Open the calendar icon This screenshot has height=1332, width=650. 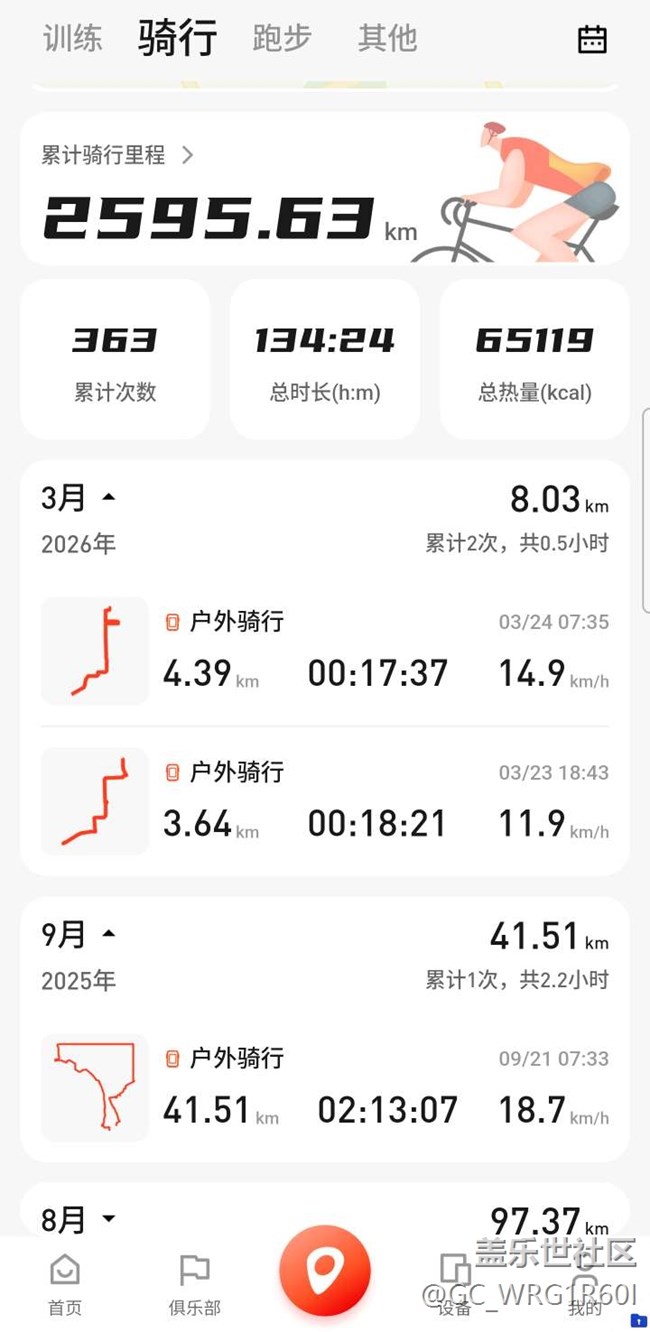[592, 39]
